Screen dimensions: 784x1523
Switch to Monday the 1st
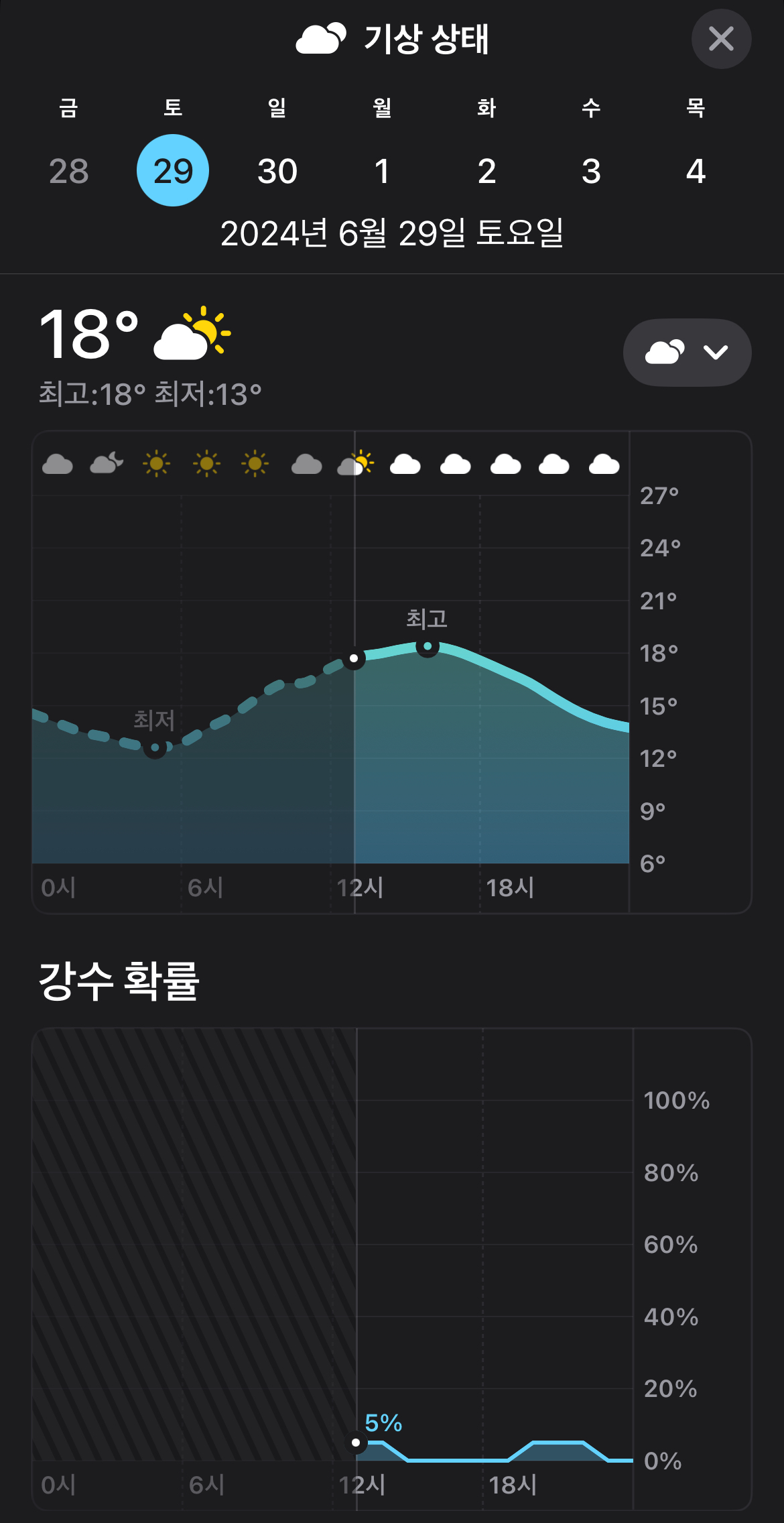click(382, 170)
